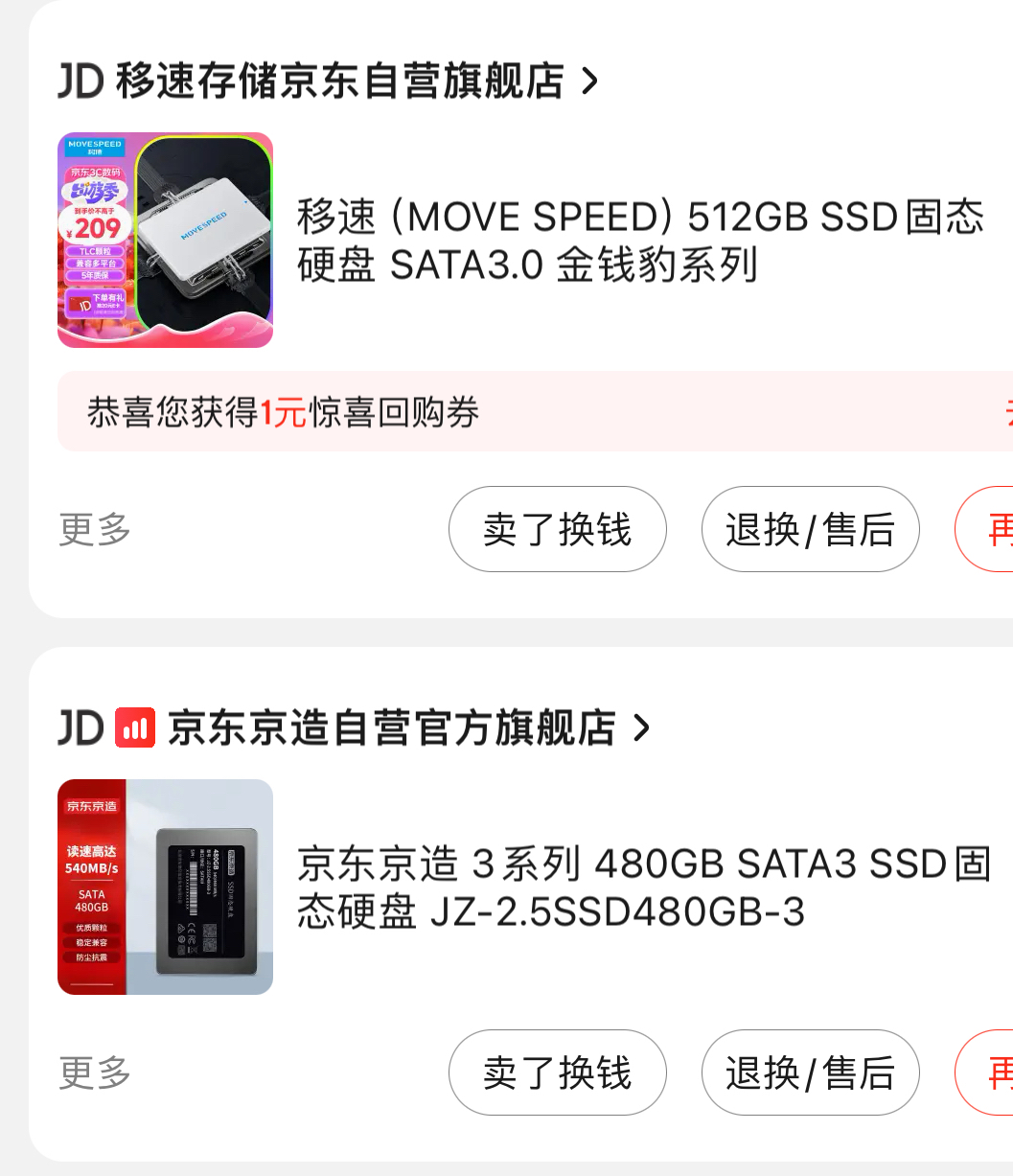The width and height of the screenshot is (1013, 1176).
Task: Click the JD logo beside 移速存储 store name
Action: [80, 81]
